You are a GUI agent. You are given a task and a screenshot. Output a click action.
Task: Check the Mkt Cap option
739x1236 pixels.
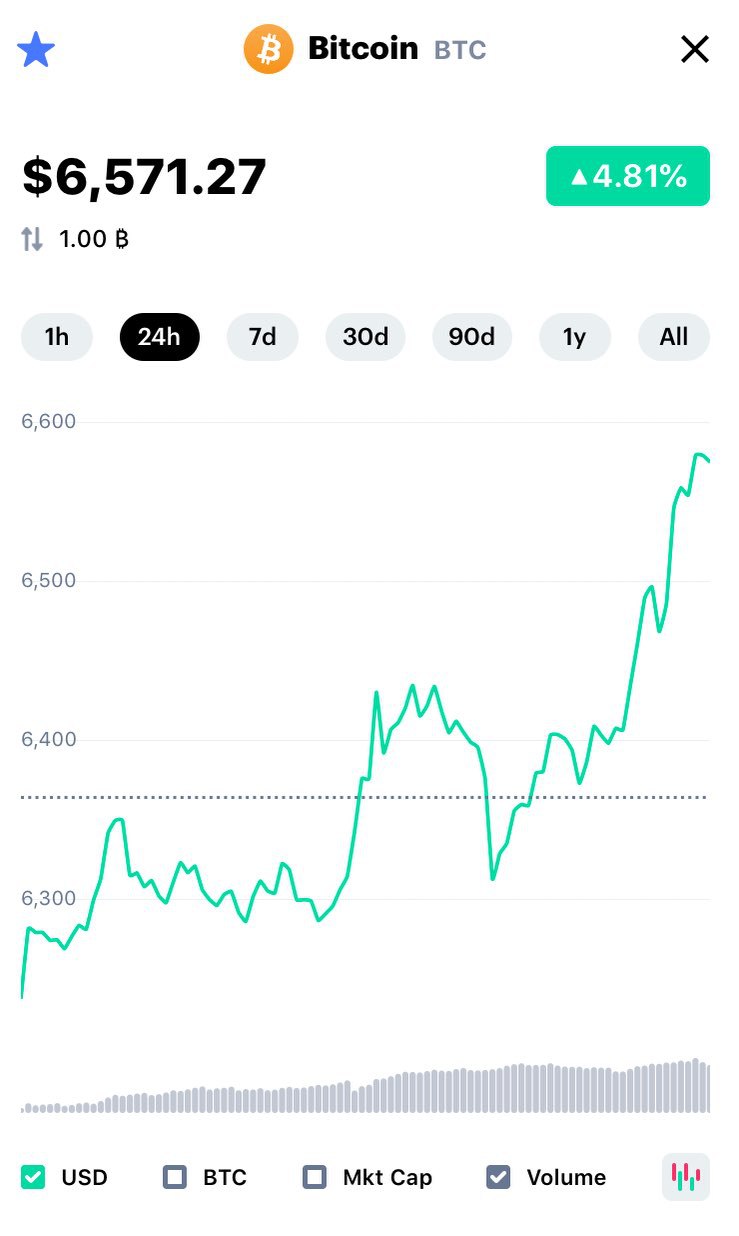315,1177
